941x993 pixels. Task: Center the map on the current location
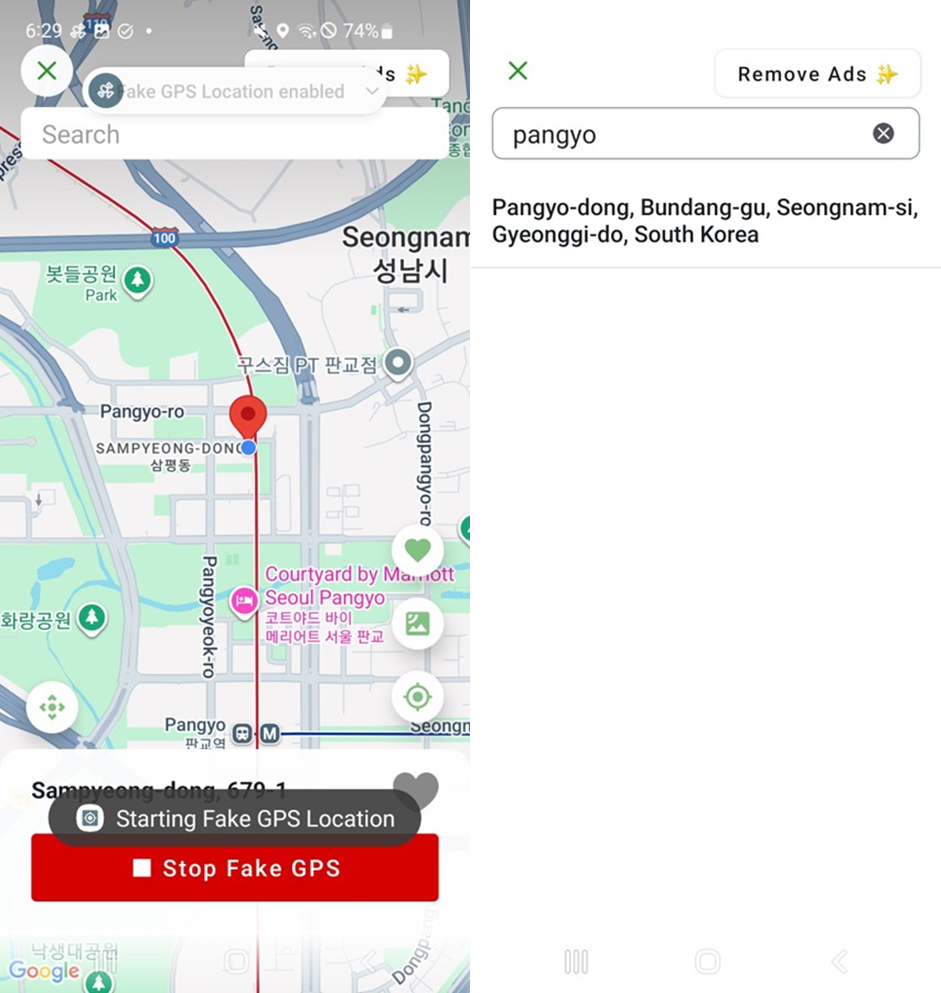pos(417,696)
